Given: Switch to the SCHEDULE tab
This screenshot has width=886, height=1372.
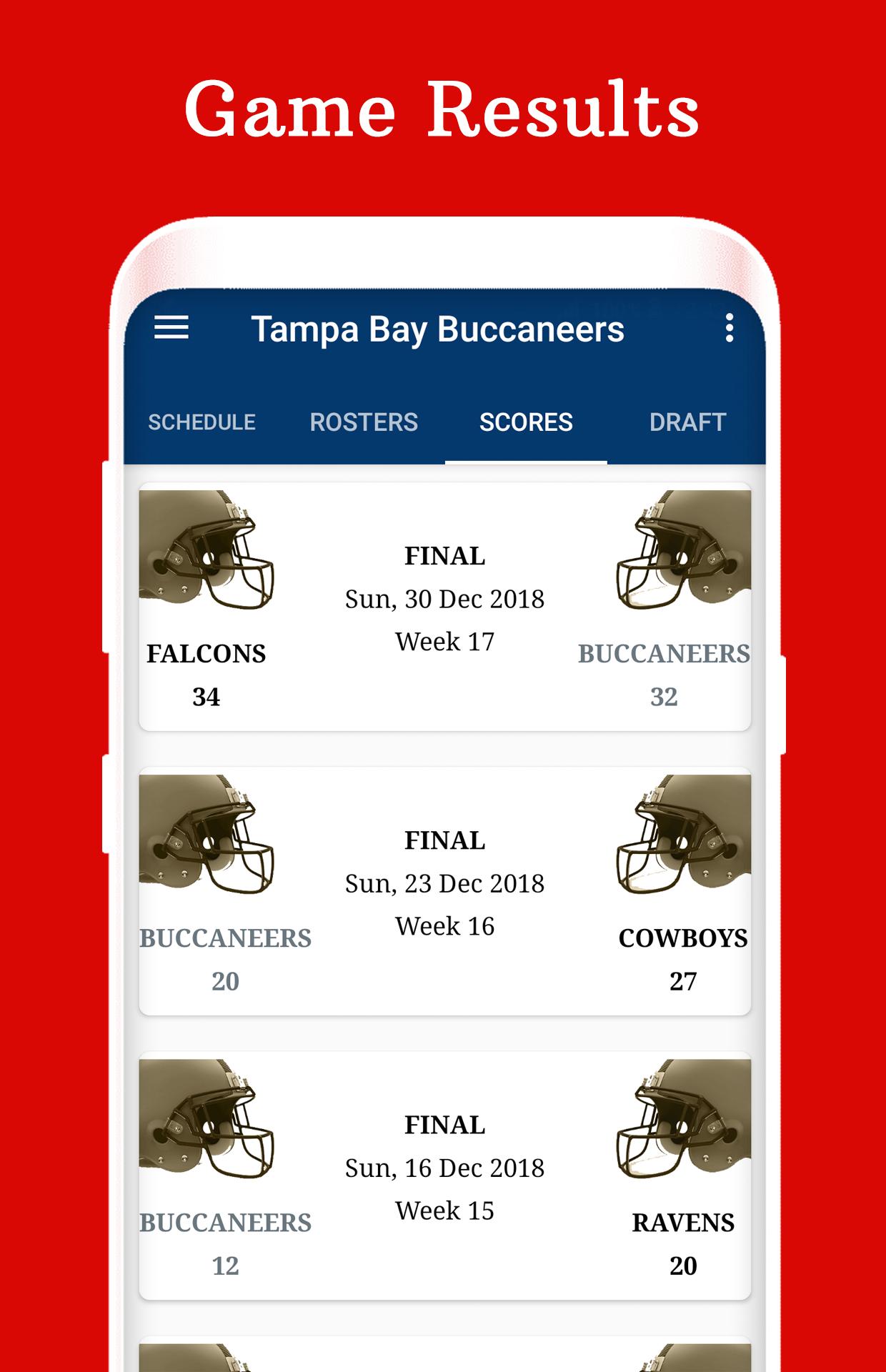Looking at the screenshot, I should pos(201,422).
